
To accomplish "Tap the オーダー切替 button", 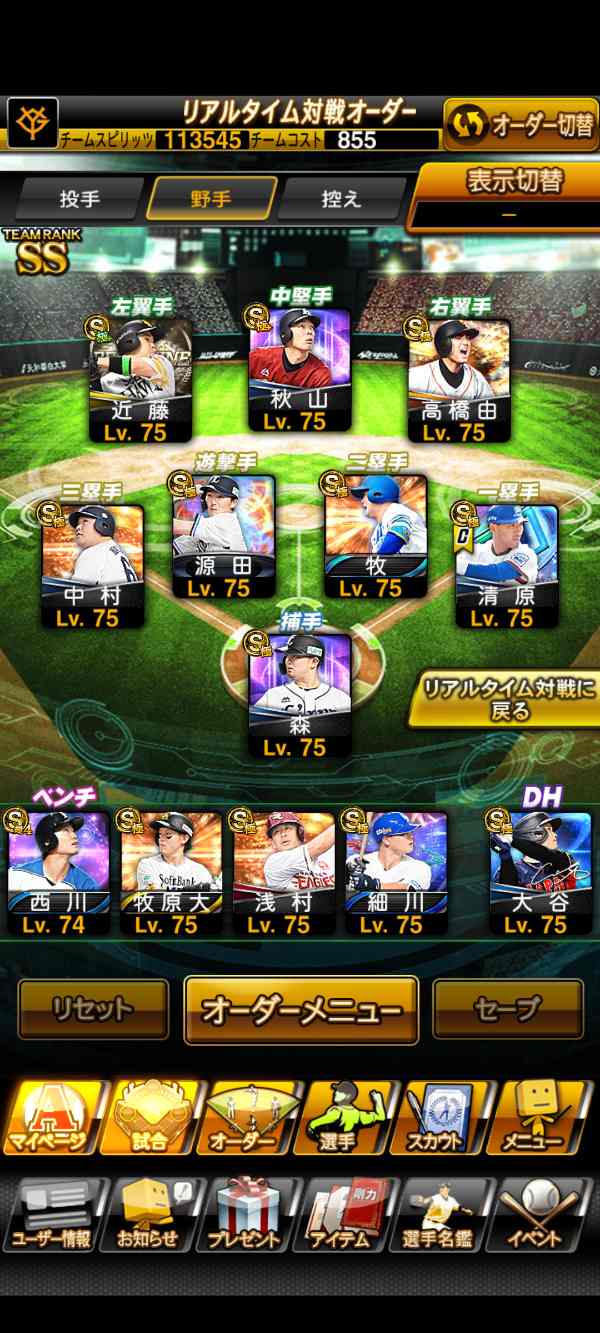I will (521, 124).
